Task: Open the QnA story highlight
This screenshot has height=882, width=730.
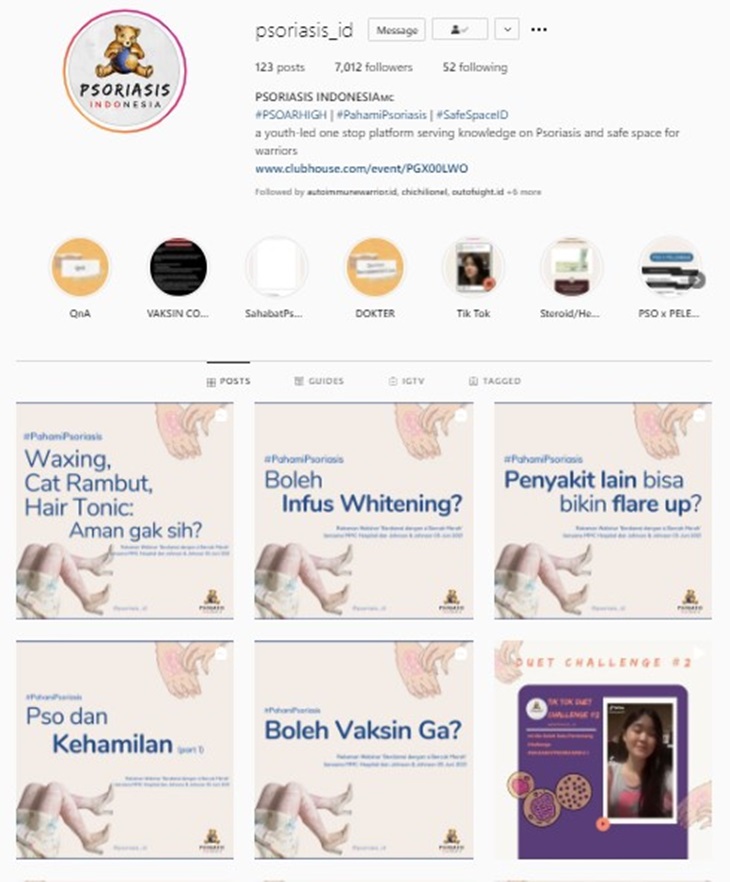Action: point(79,269)
